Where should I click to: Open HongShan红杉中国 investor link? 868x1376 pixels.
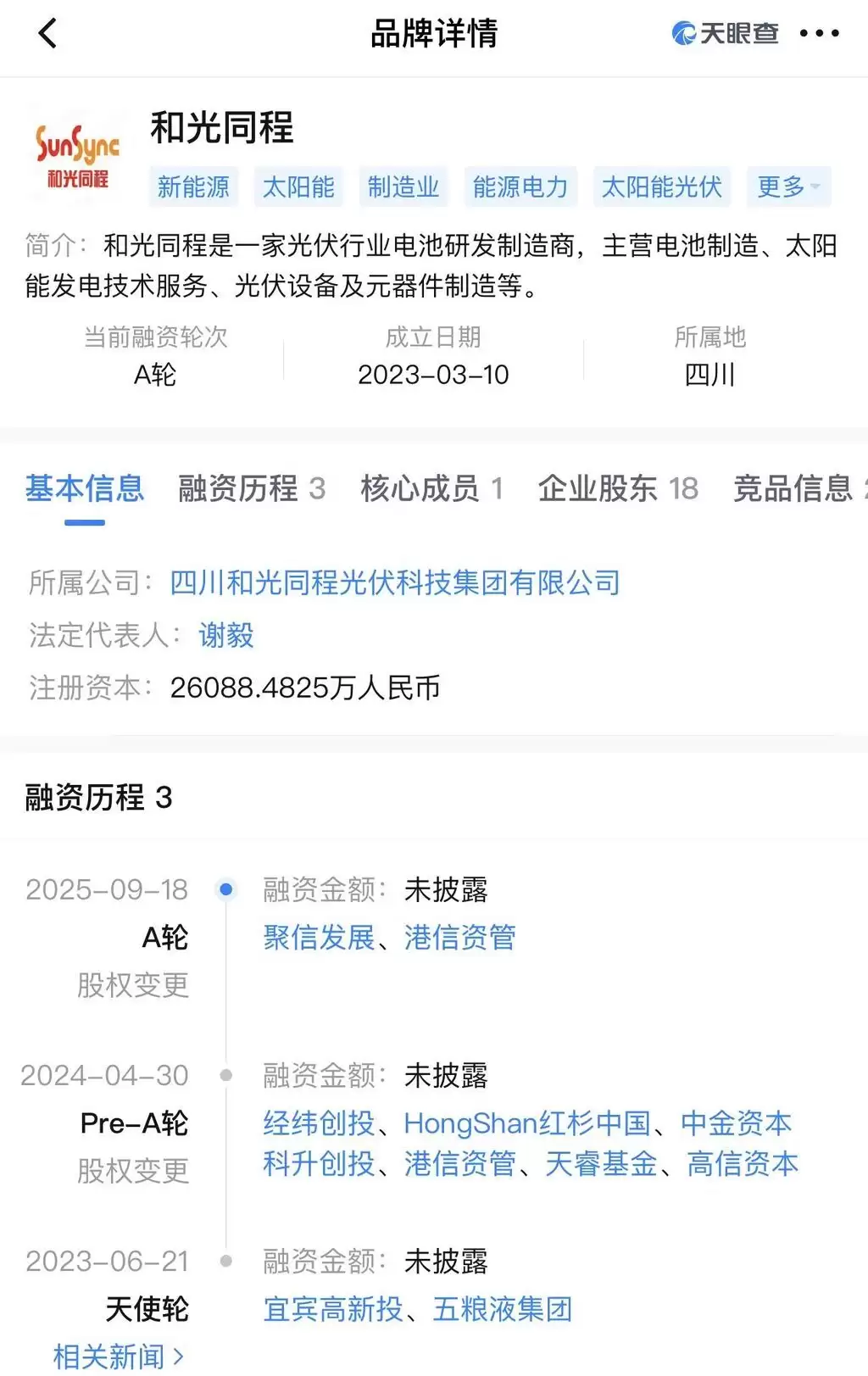[530, 1123]
